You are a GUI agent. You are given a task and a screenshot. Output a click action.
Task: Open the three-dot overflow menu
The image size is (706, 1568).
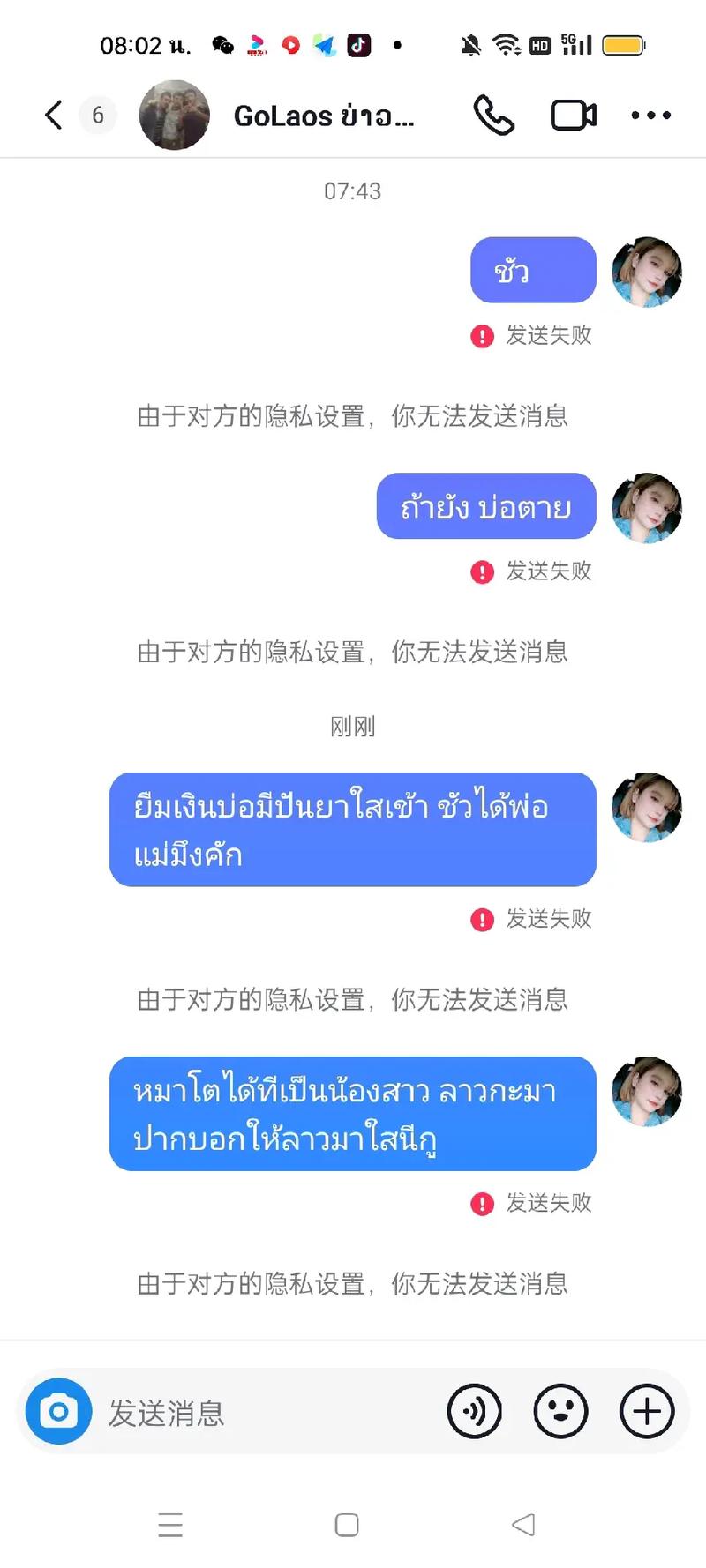coord(651,115)
